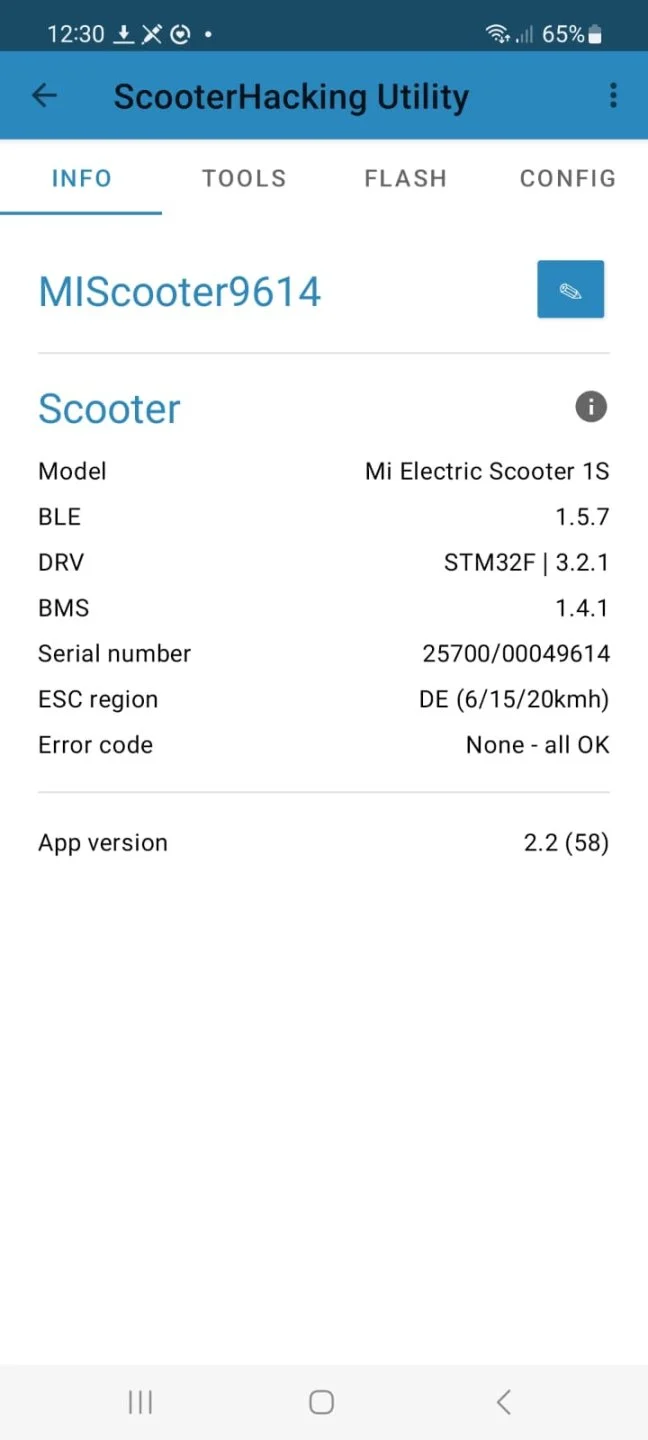
Task: Open the three-dot overflow menu
Action: coord(613,96)
